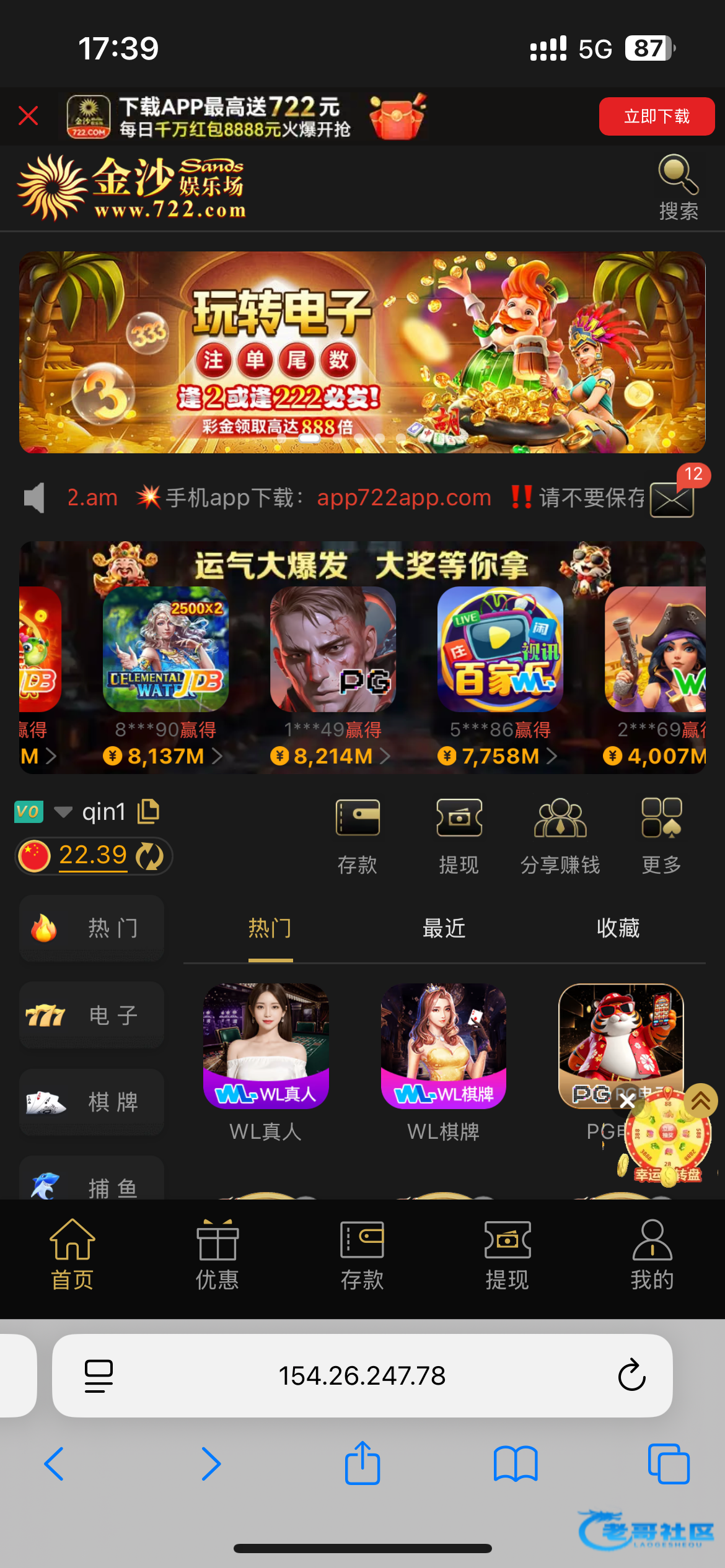Refresh the 22.39 balance
This screenshot has width=725, height=1568.
coord(149,856)
